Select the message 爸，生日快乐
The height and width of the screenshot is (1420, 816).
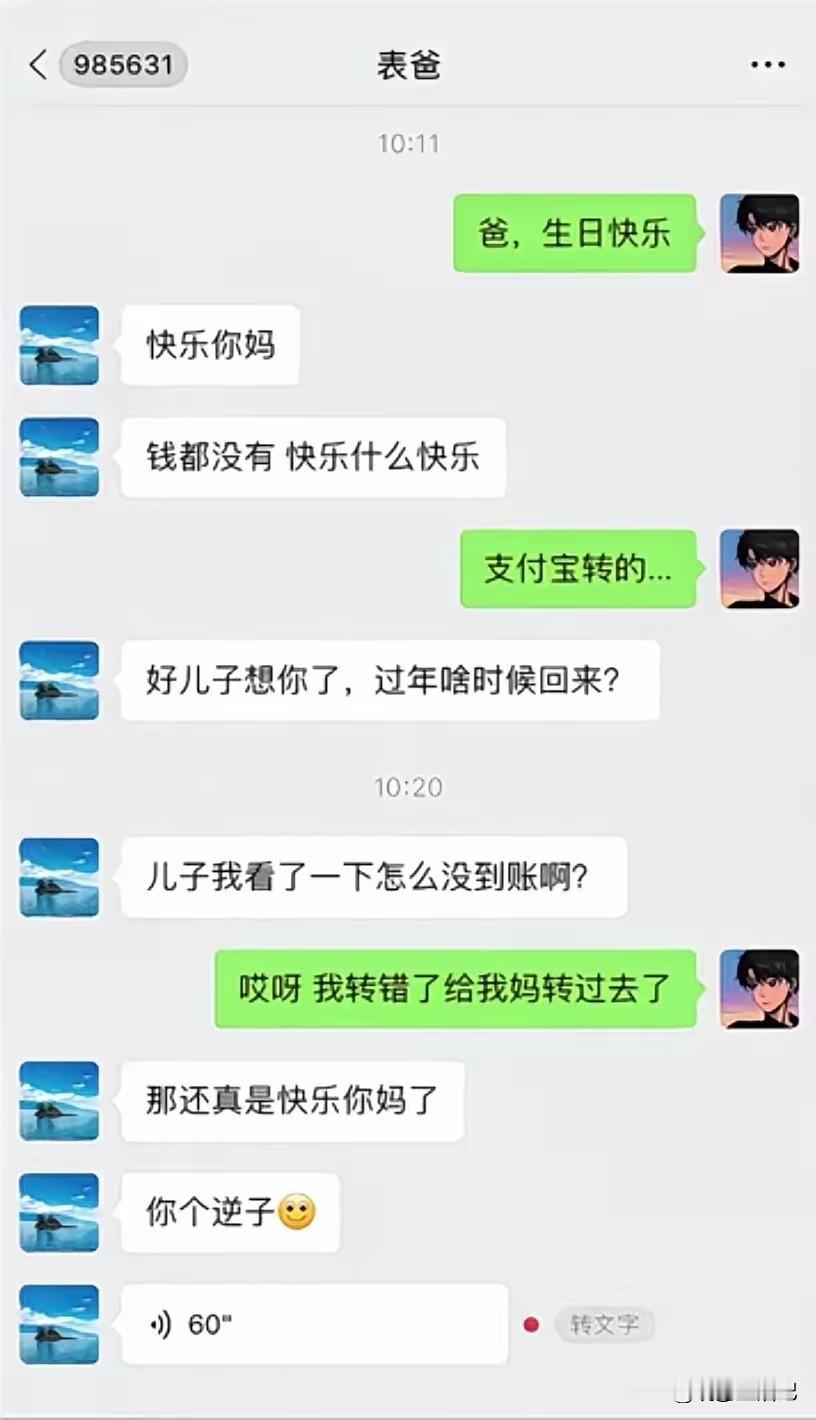tap(576, 232)
